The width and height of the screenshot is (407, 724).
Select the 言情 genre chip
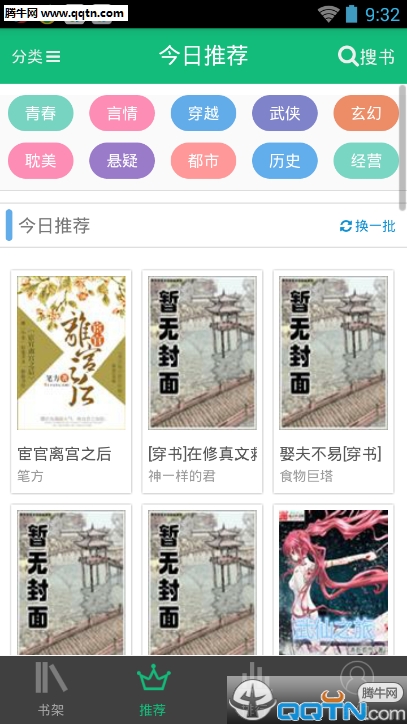(x=122, y=113)
